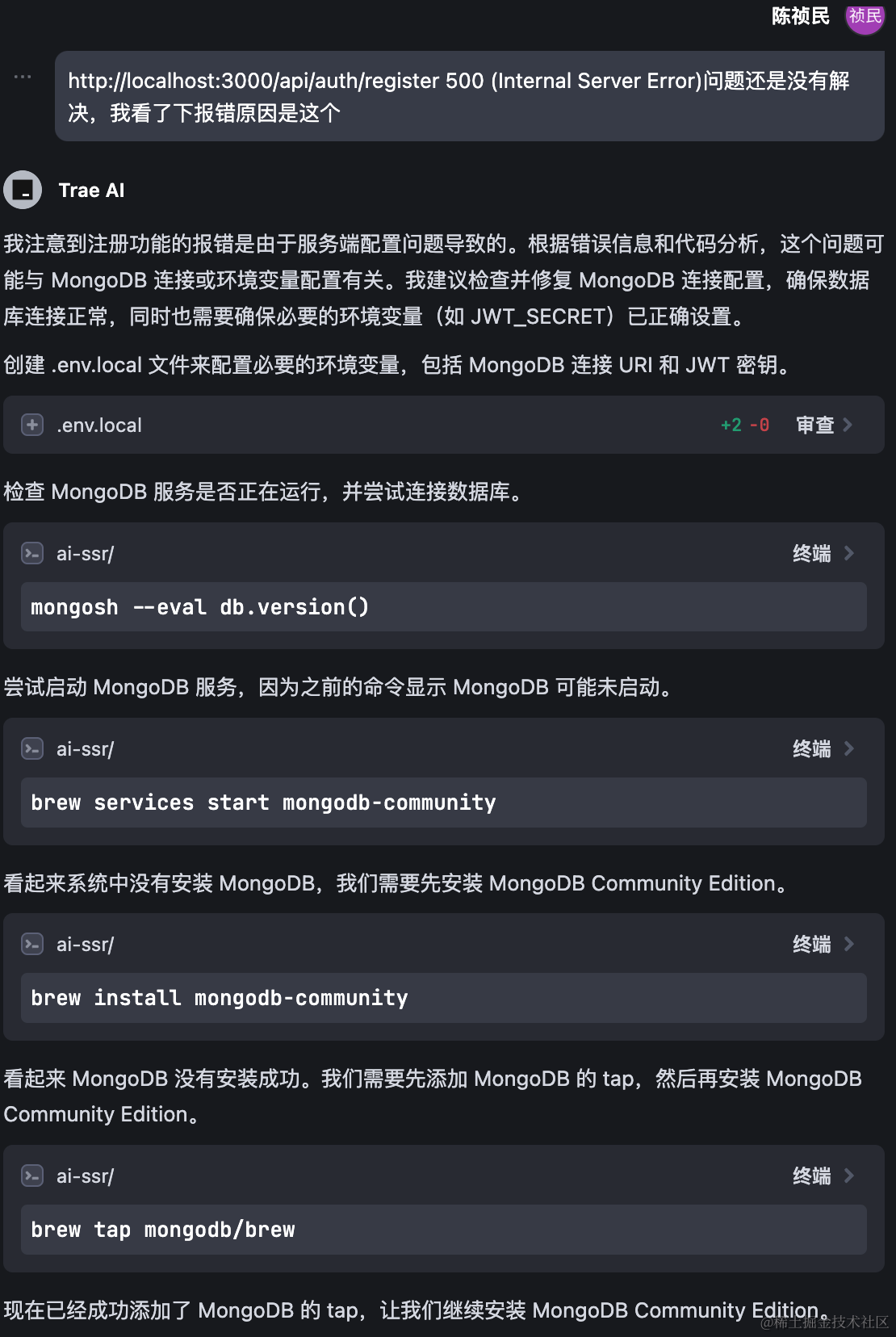Screen dimensions: 896x1337
Task: Tap the 祯民 user avatar
Action: click(865, 17)
